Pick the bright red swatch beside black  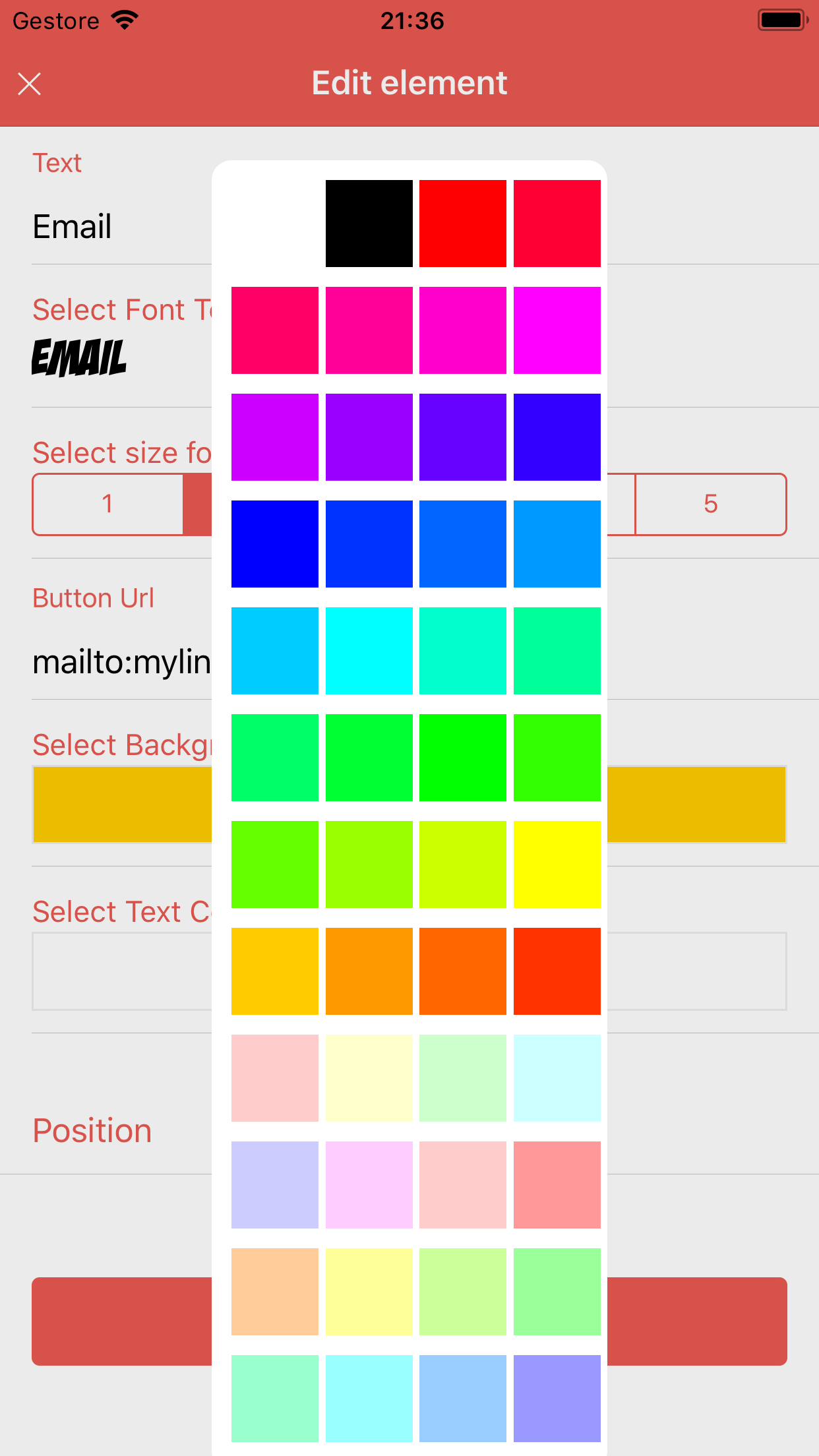pos(463,224)
